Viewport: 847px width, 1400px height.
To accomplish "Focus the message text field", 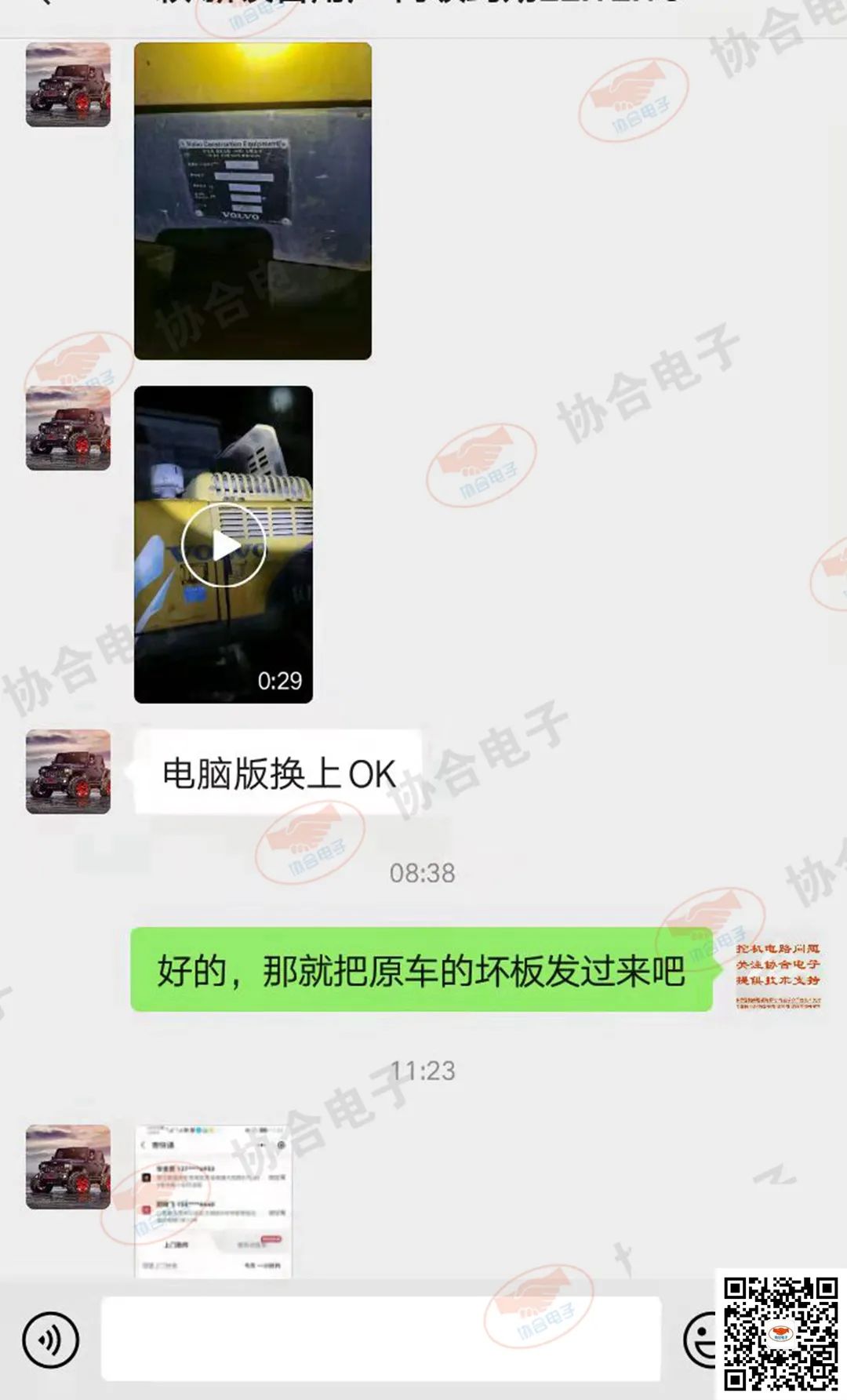I will point(380,1340).
